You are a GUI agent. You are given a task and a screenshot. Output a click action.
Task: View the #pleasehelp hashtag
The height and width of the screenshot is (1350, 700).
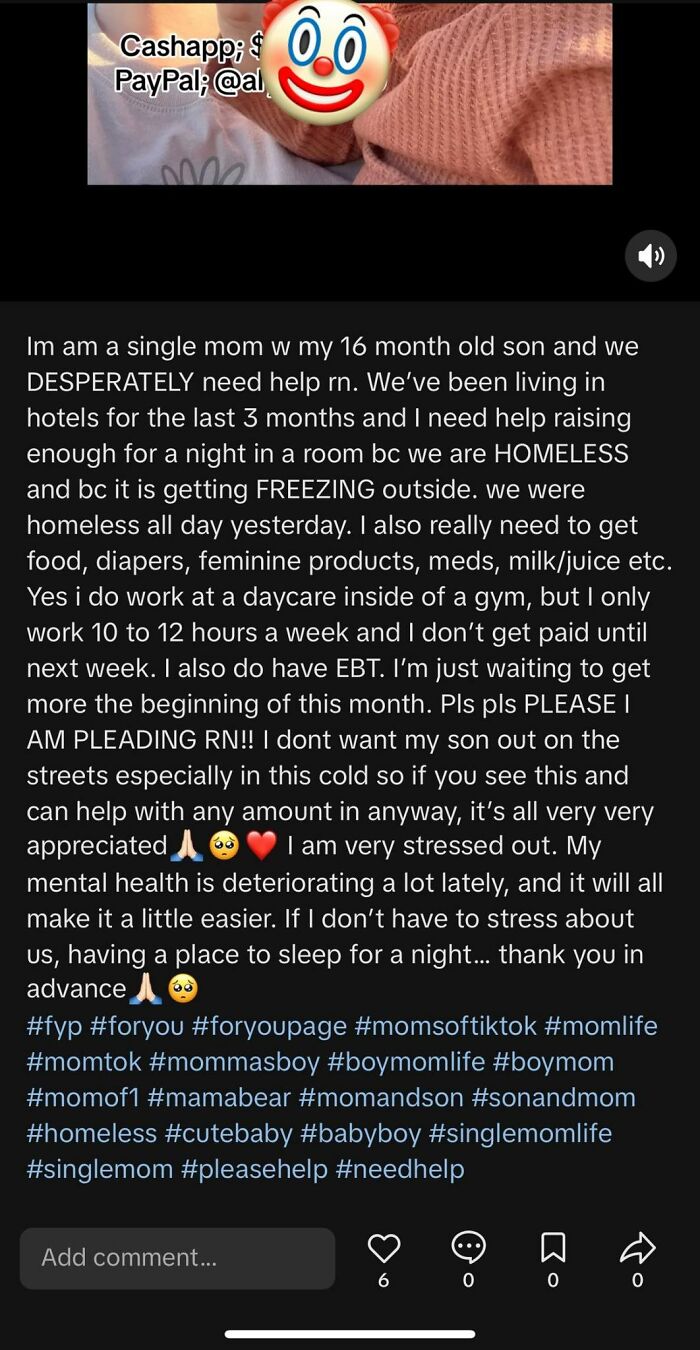[254, 1170]
